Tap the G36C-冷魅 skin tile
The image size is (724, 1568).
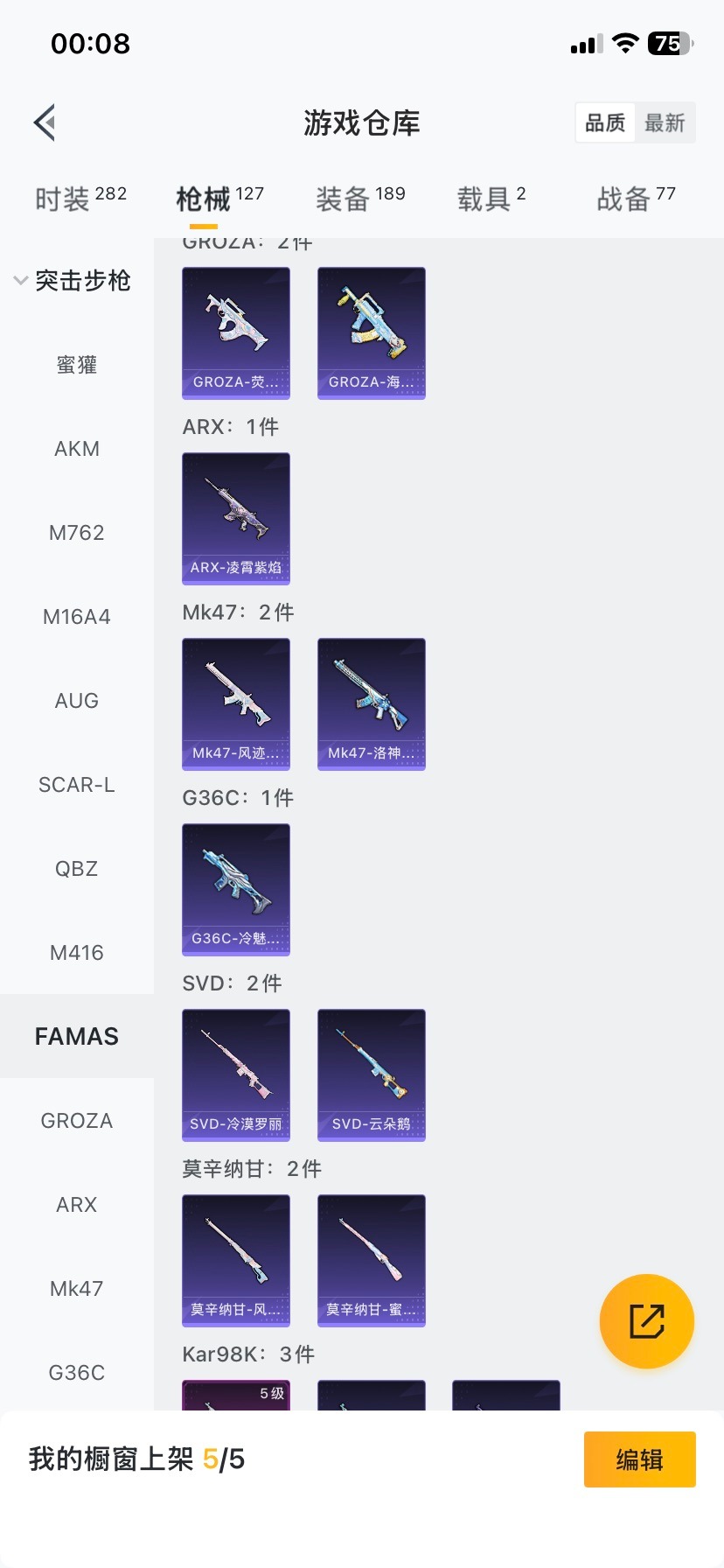(236, 890)
